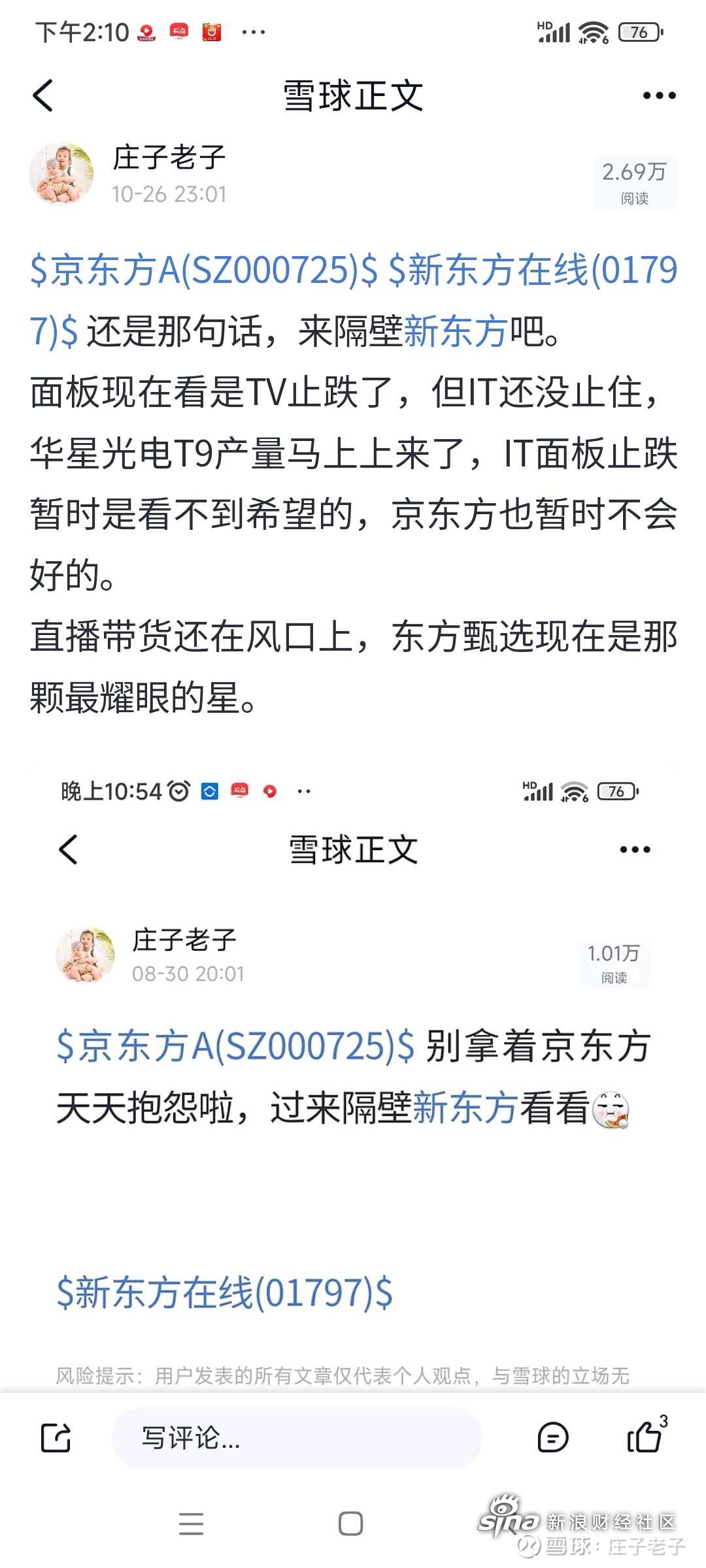Image resolution: width=706 pixels, height=1568 pixels.
Task: Open the comments bubble icon
Action: pyautogui.click(x=553, y=1438)
